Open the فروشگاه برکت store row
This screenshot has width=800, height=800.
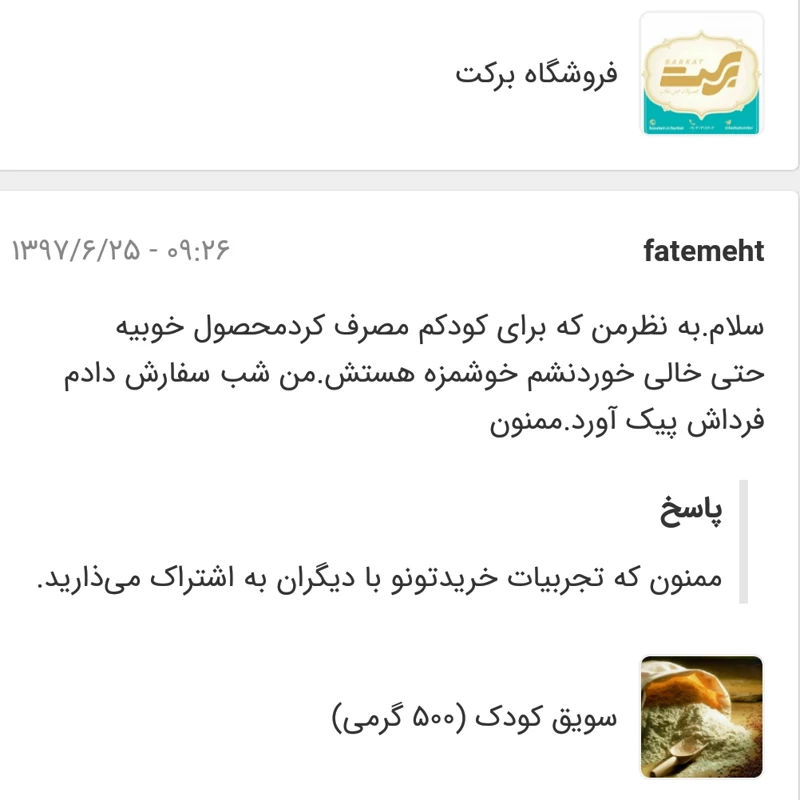click(x=537, y=75)
